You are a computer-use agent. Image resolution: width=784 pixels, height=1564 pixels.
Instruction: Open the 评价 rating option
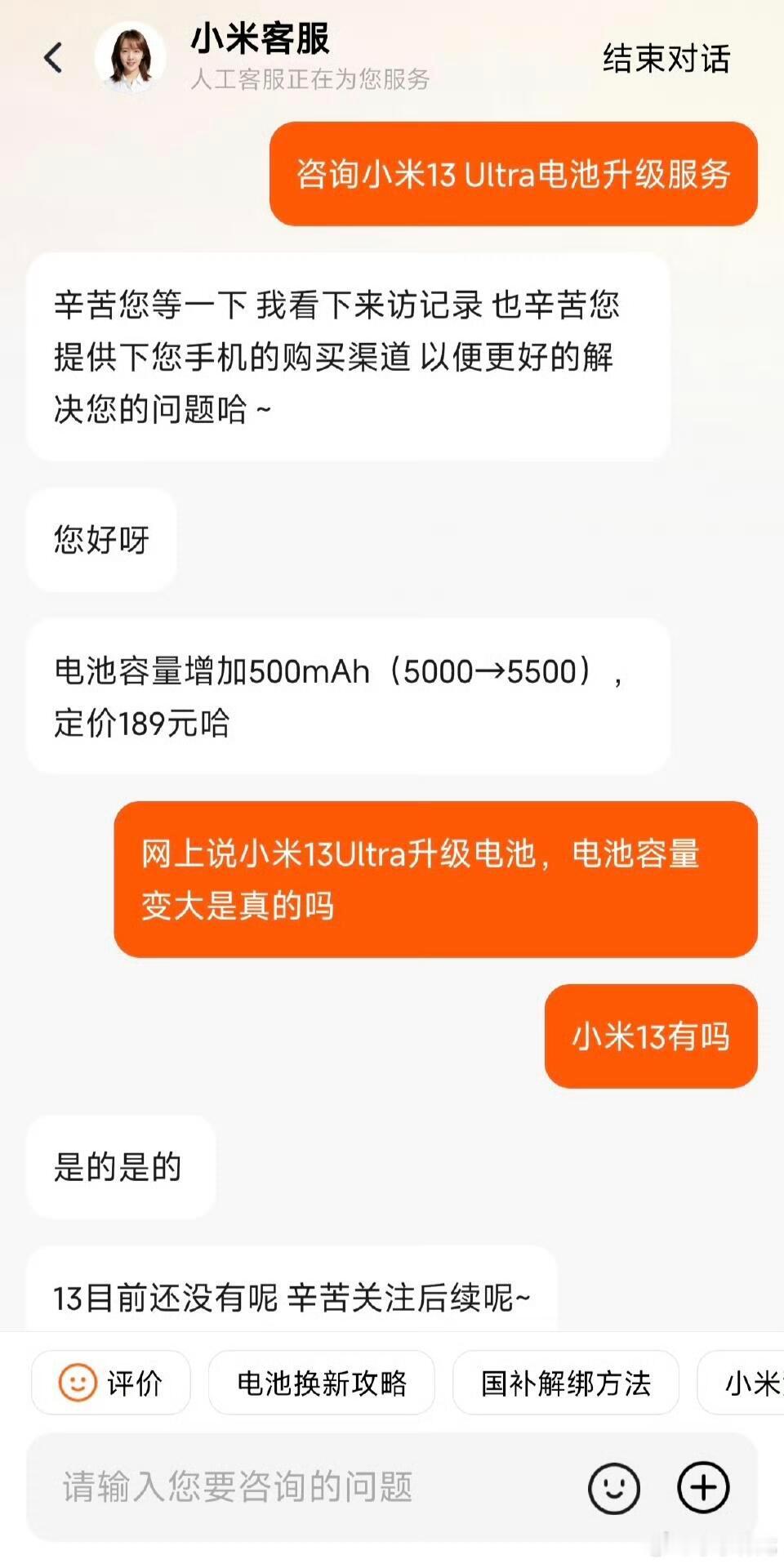click(x=111, y=1383)
